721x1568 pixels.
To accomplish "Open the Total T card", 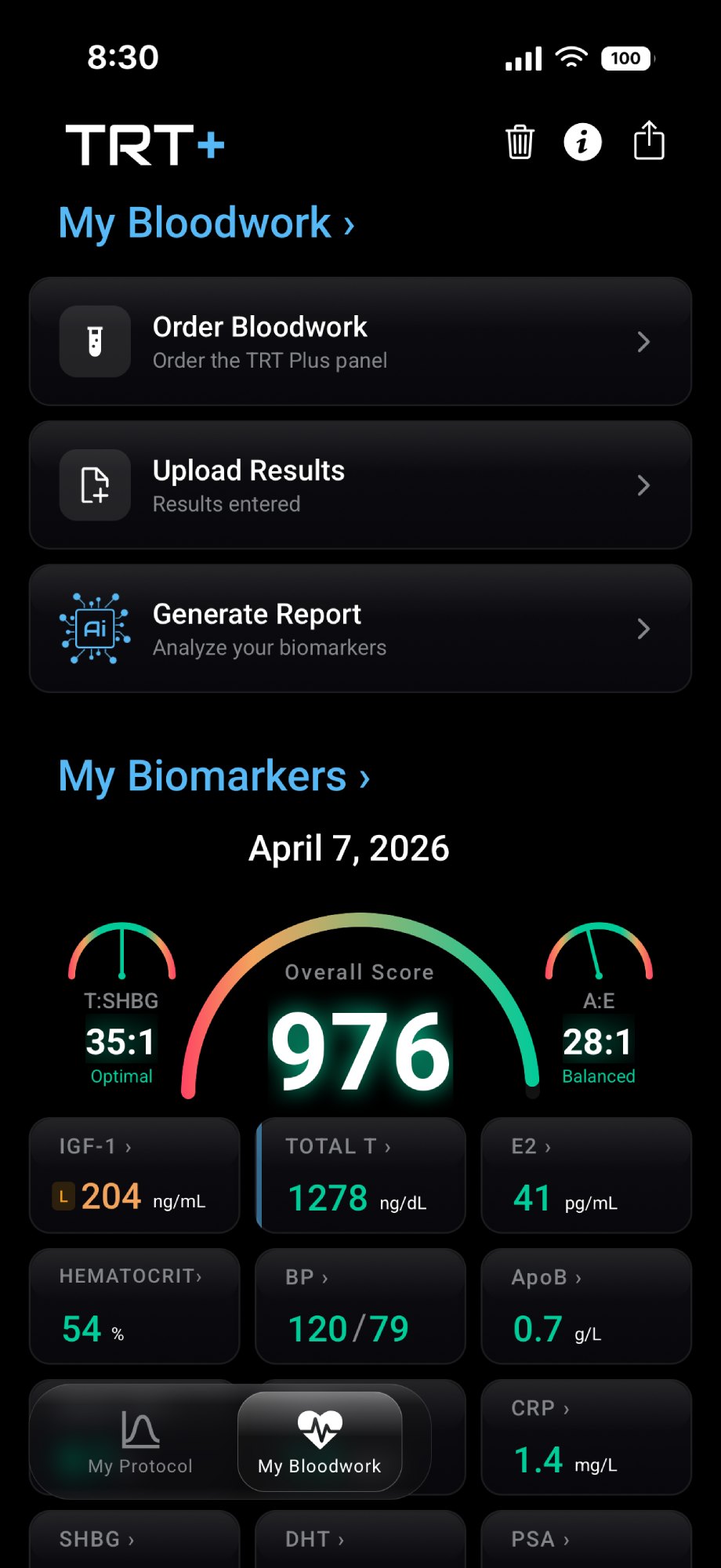I will coord(360,1175).
